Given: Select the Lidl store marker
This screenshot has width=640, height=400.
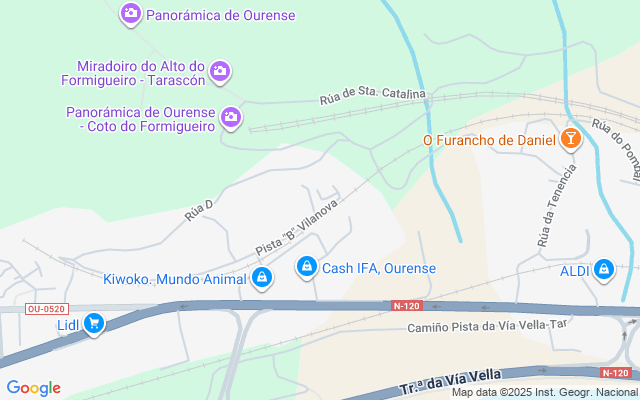Looking at the screenshot, I should tap(94, 323).
